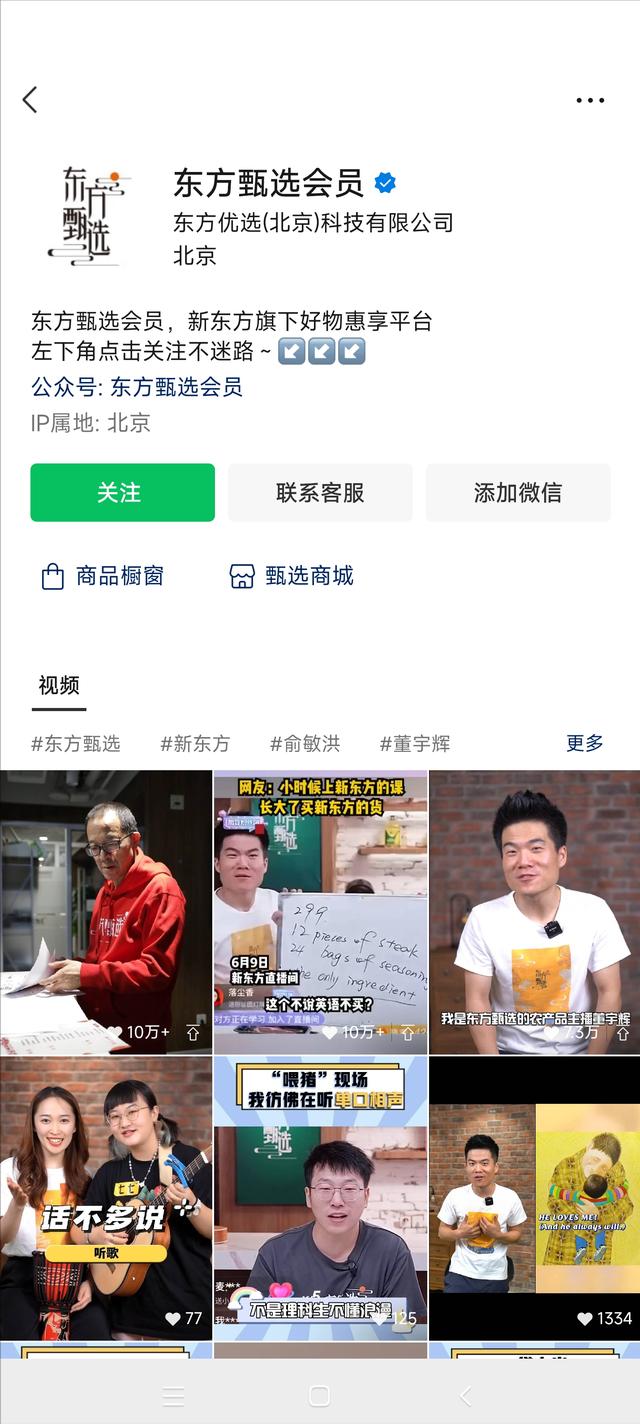Filter videos by #俞敏洪 hashtag

[x=305, y=743]
